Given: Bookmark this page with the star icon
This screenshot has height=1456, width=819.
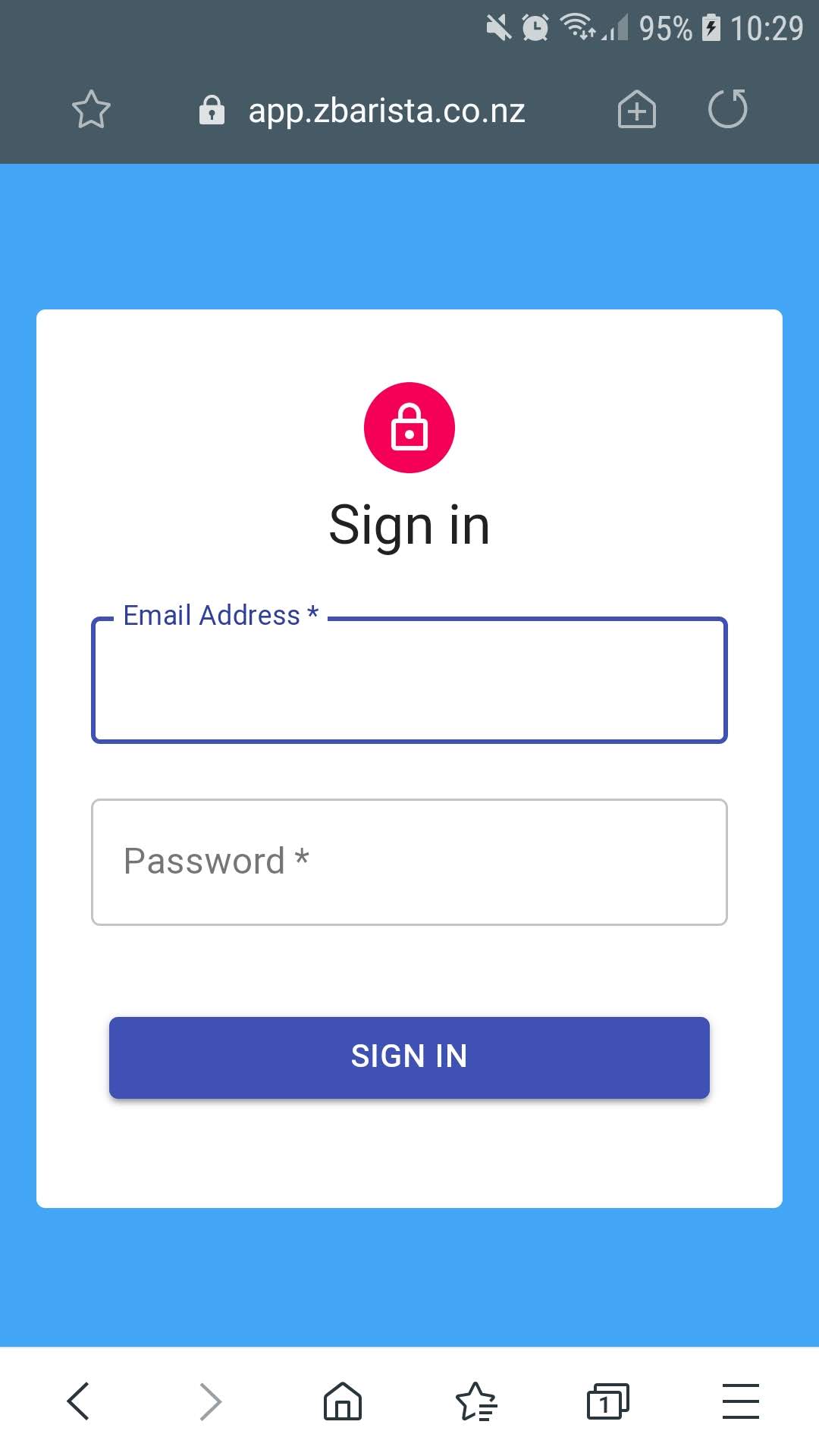Looking at the screenshot, I should (91, 110).
